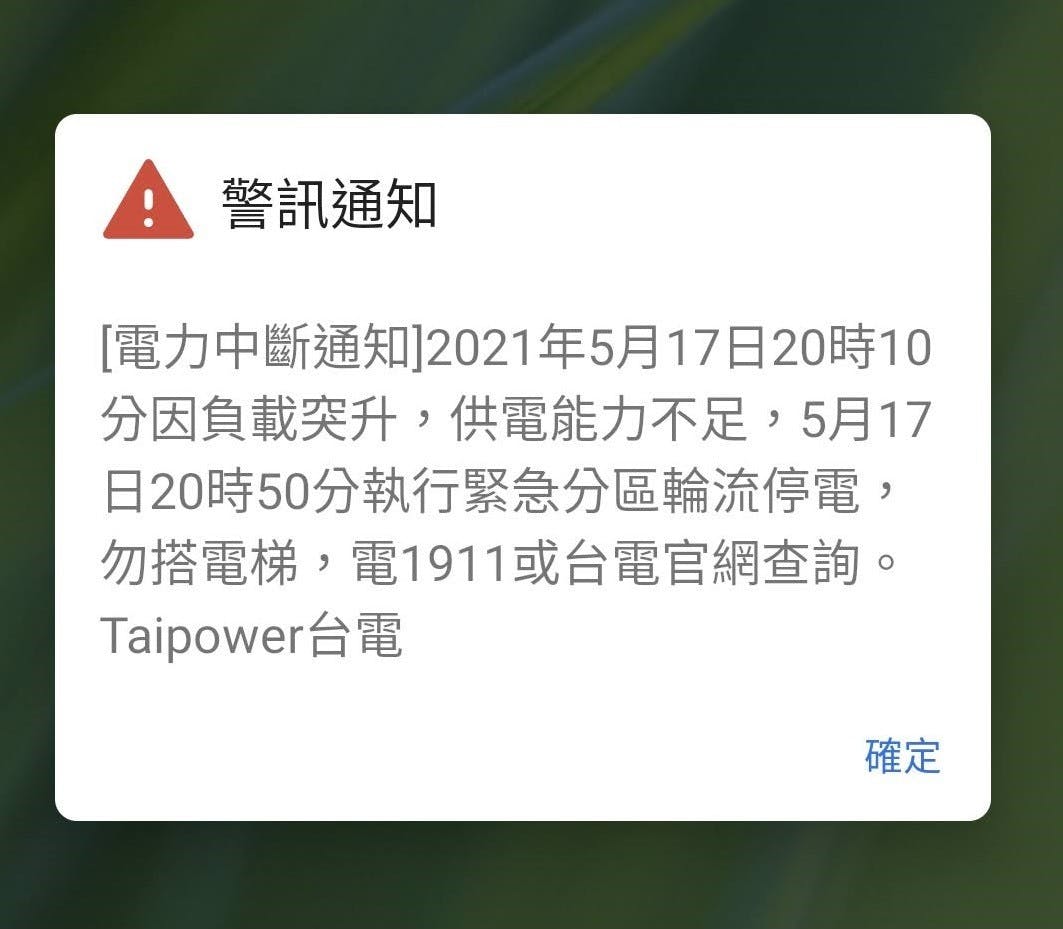Confirm the alert by tapping 確定
Screen dimensions: 1063x929
pos(902,756)
